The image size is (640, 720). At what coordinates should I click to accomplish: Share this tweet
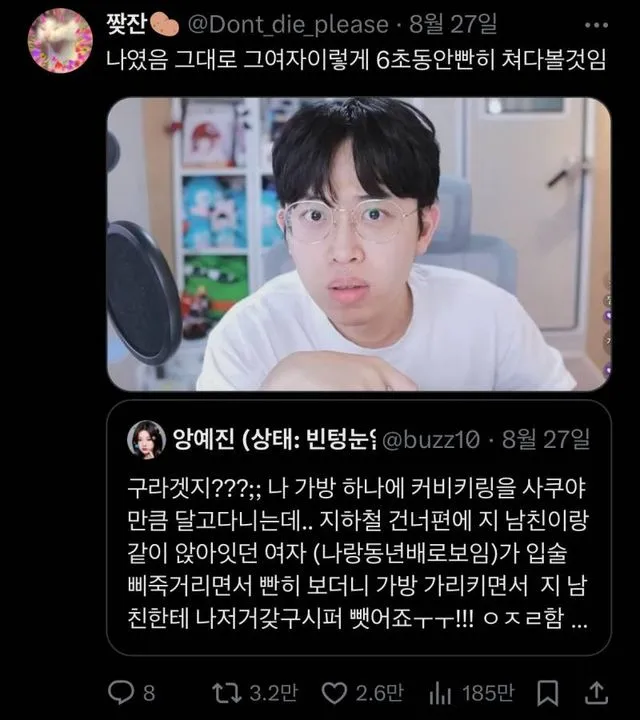(x=597, y=691)
